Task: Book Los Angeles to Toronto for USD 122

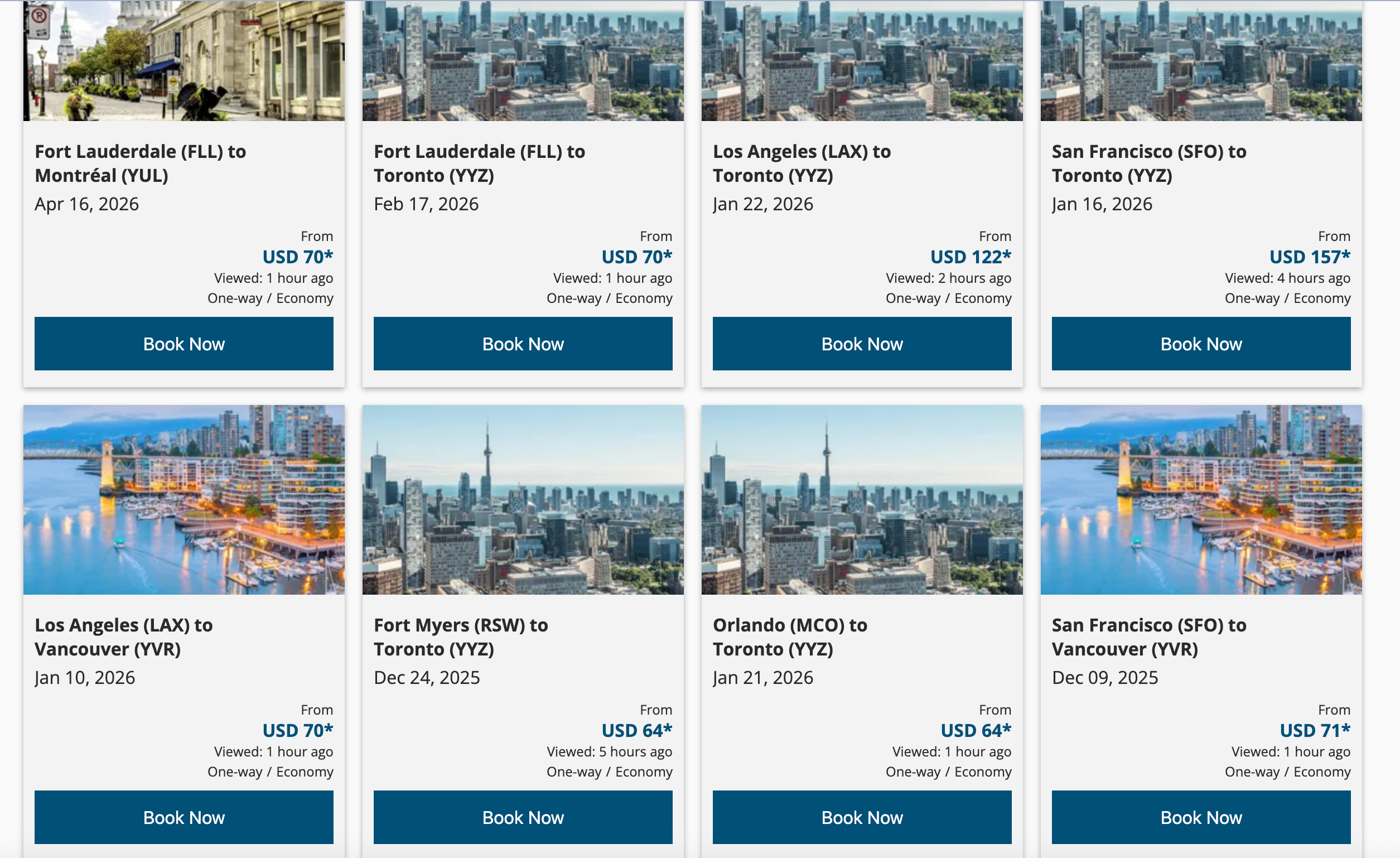Action: click(862, 344)
